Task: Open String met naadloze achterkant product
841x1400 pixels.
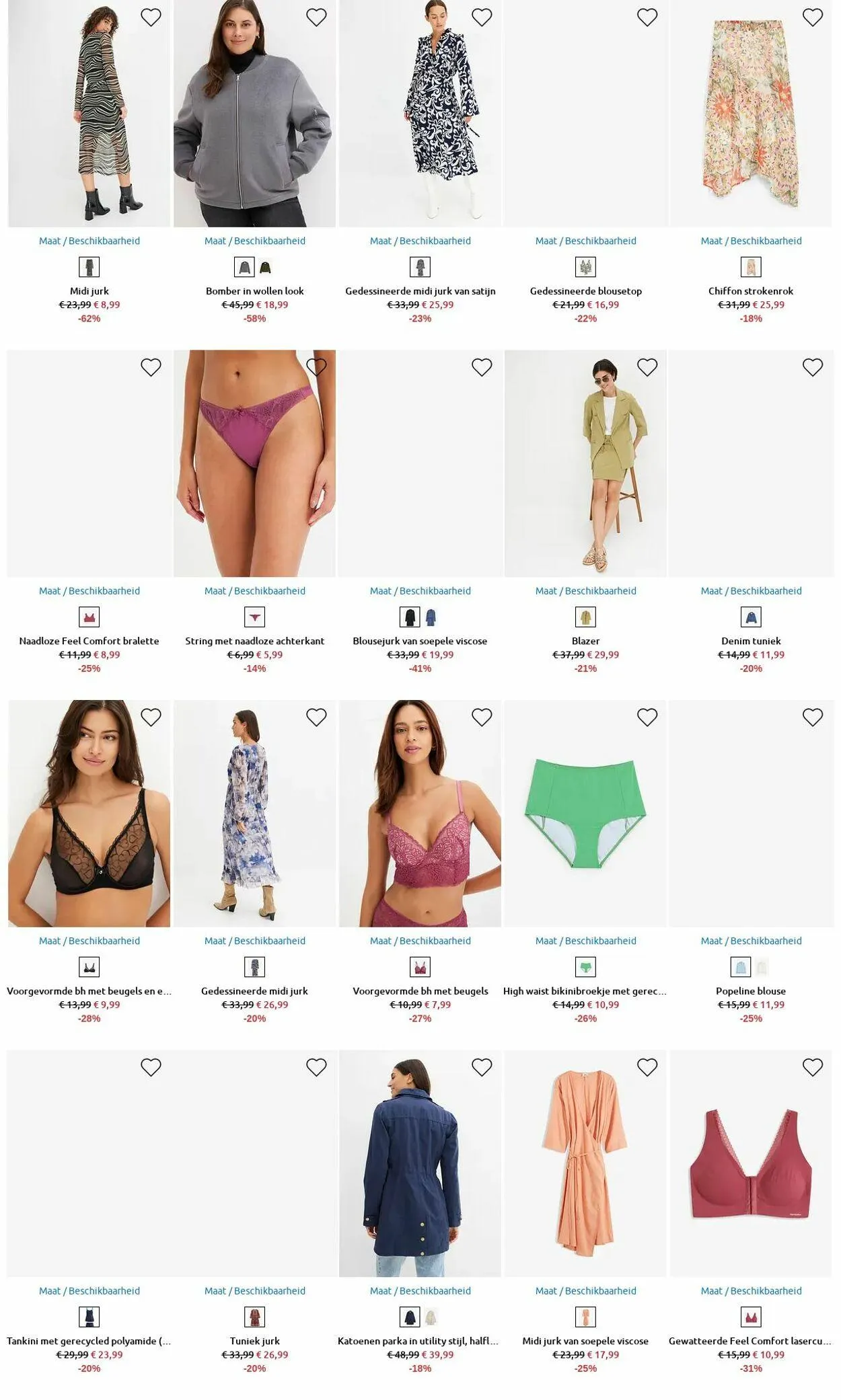Action: [254, 641]
